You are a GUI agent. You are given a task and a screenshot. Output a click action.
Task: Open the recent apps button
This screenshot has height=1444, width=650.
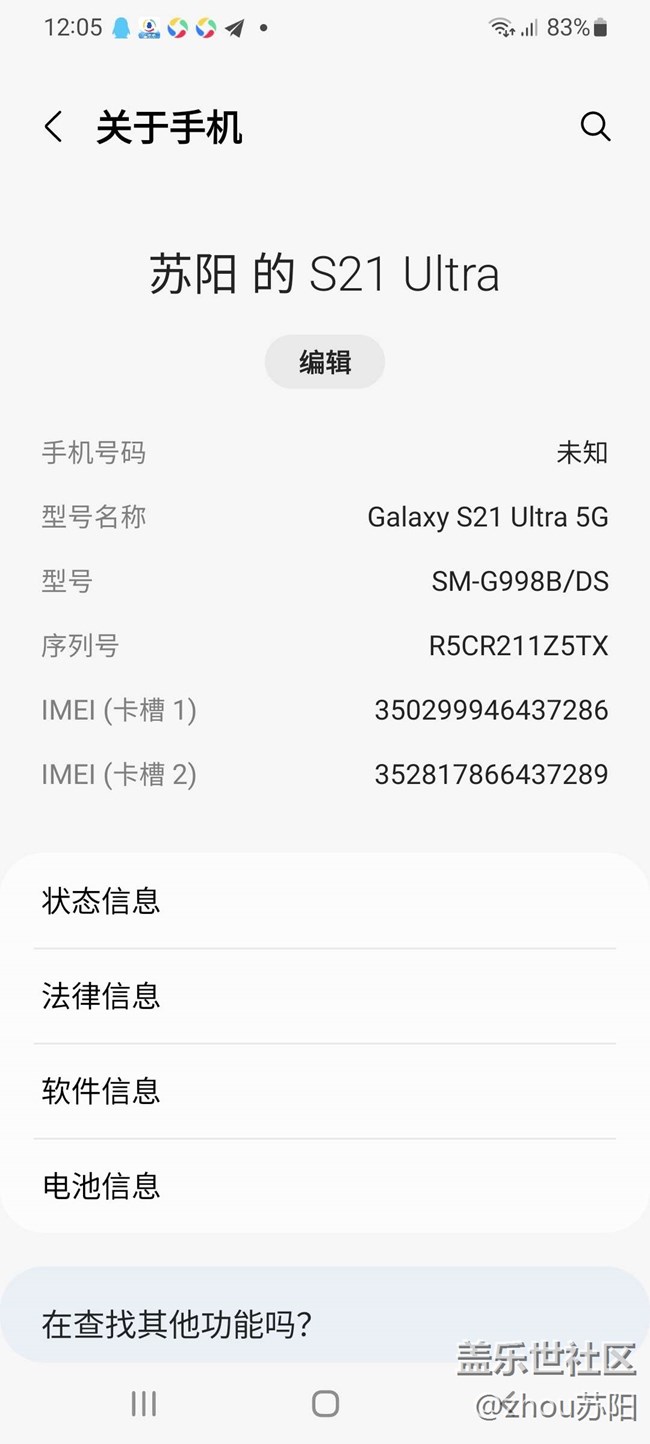[144, 1403]
